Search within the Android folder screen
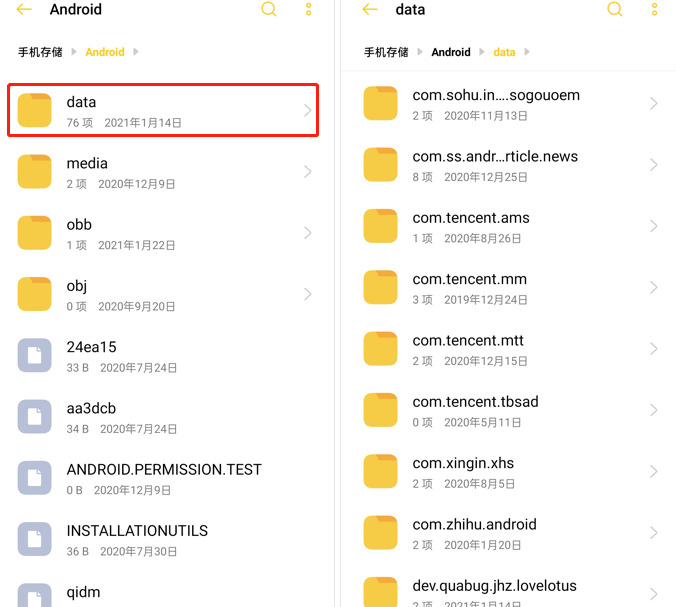This screenshot has width=676, height=607. (x=269, y=10)
